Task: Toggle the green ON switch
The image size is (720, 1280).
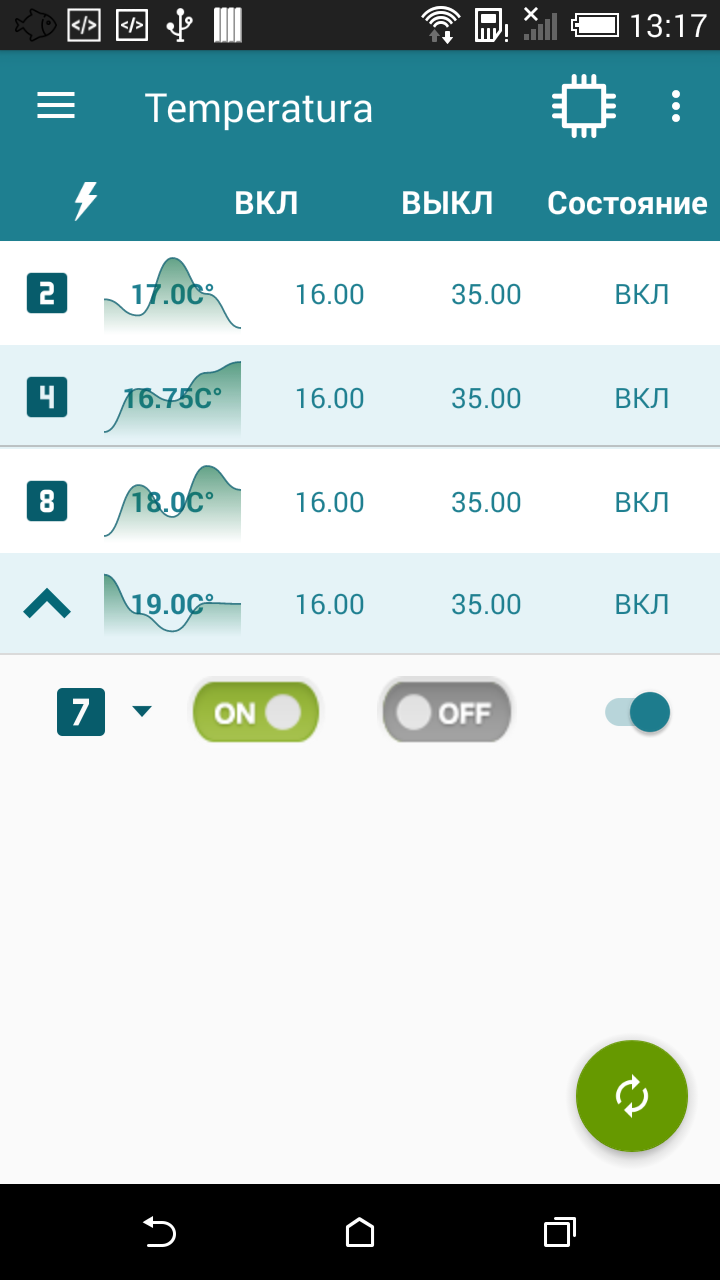Action: tap(256, 713)
